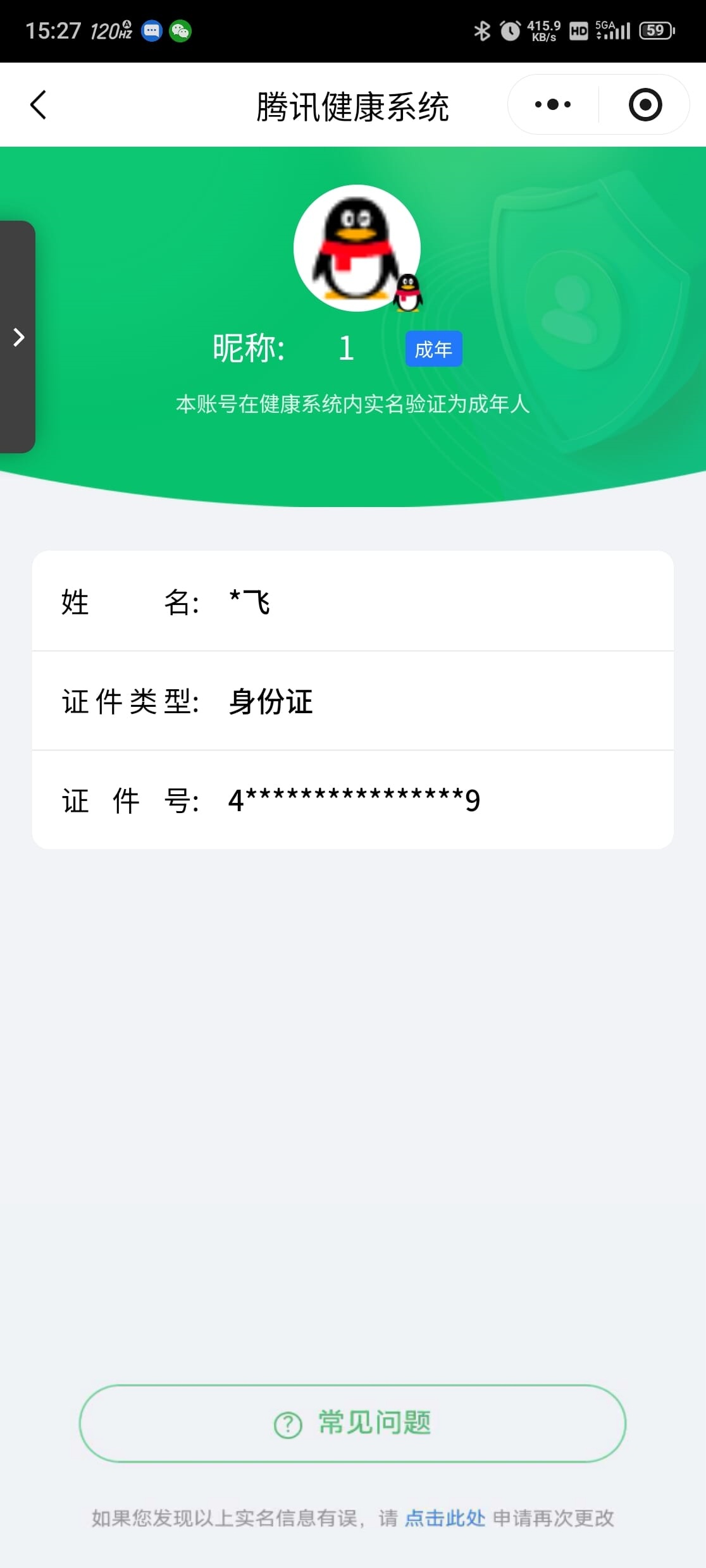Tap the QQ penguin profile avatar
Image resolution: width=706 pixels, height=1568 pixels.
(x=357, y=248)
